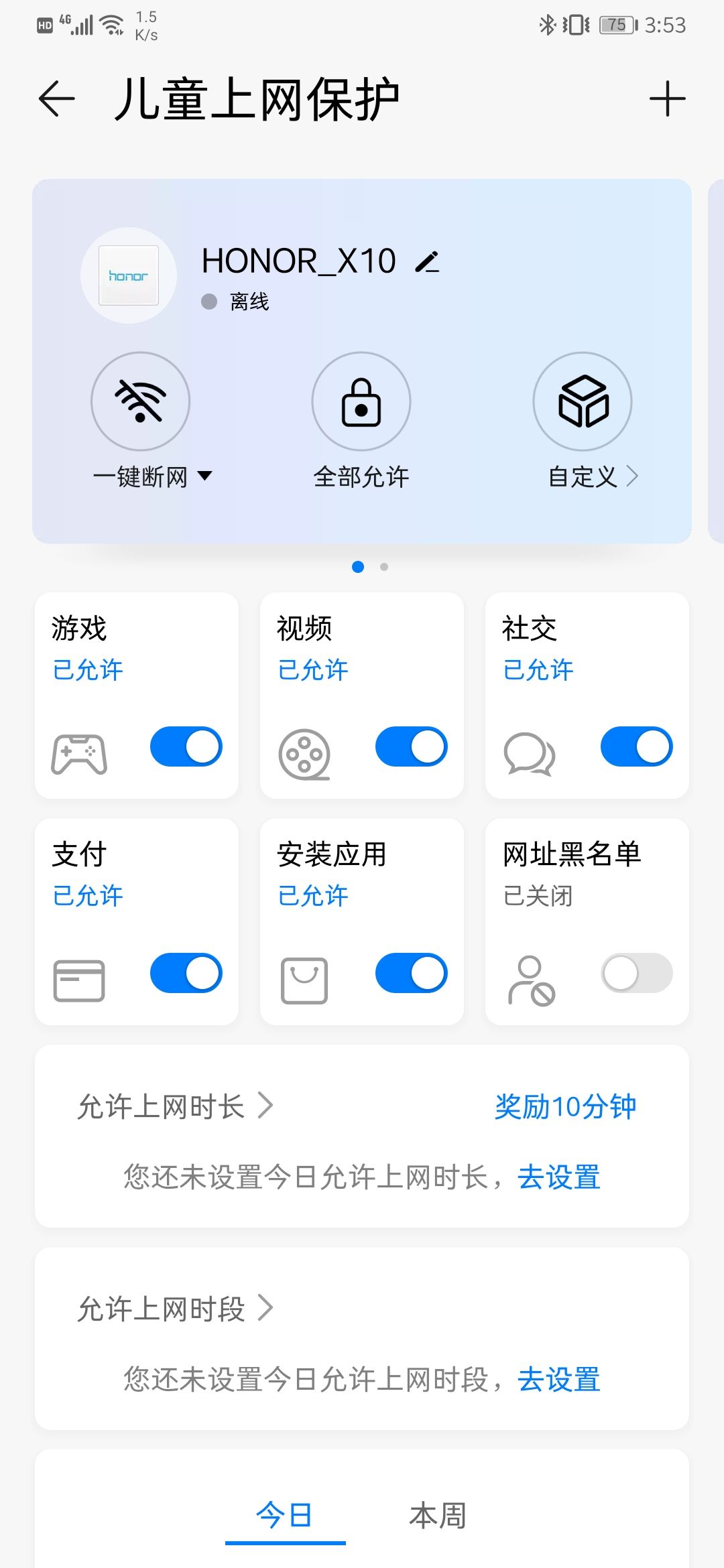Image resolution: width=724 pixels, height=1568 pixels.
Task: Open the 一键断网 dropdown
Action: (x=152, y=476)
